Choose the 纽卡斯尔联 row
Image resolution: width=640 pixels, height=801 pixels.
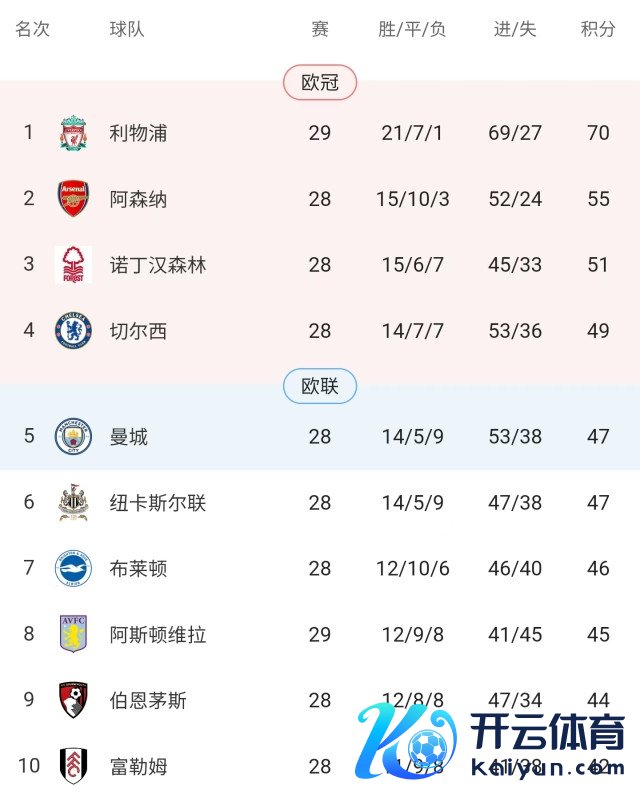pos(157,502)
